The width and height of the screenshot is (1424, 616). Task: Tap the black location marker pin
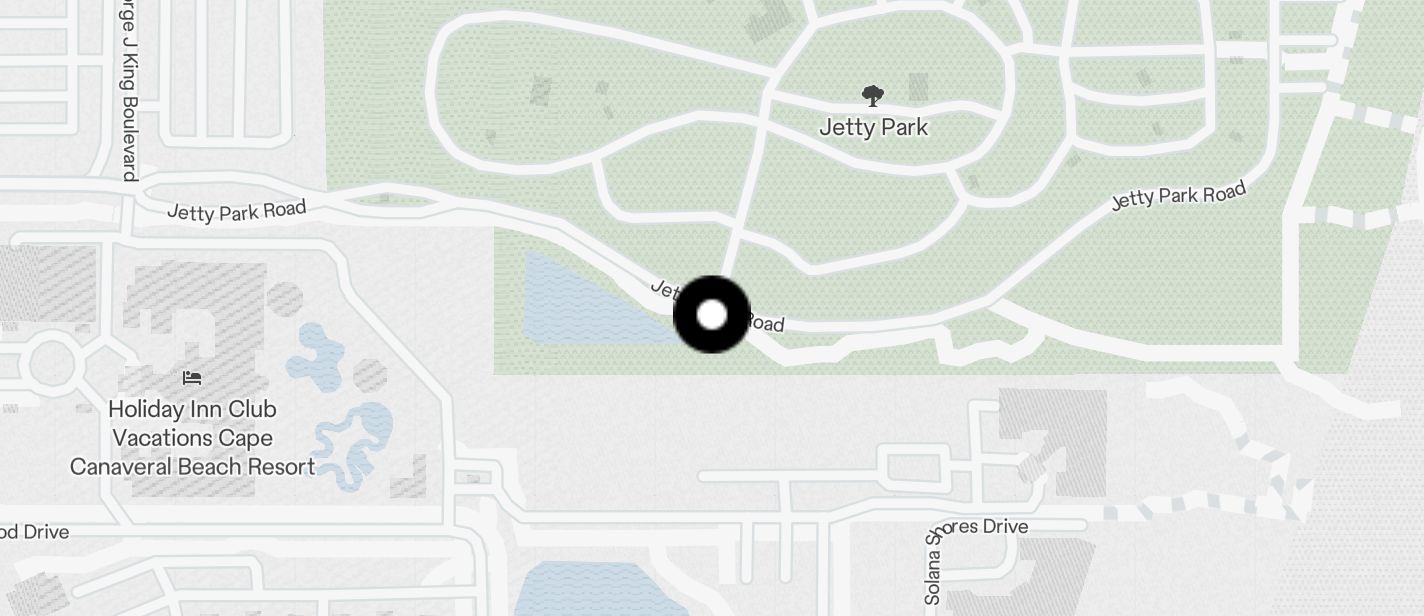point(711,315)
